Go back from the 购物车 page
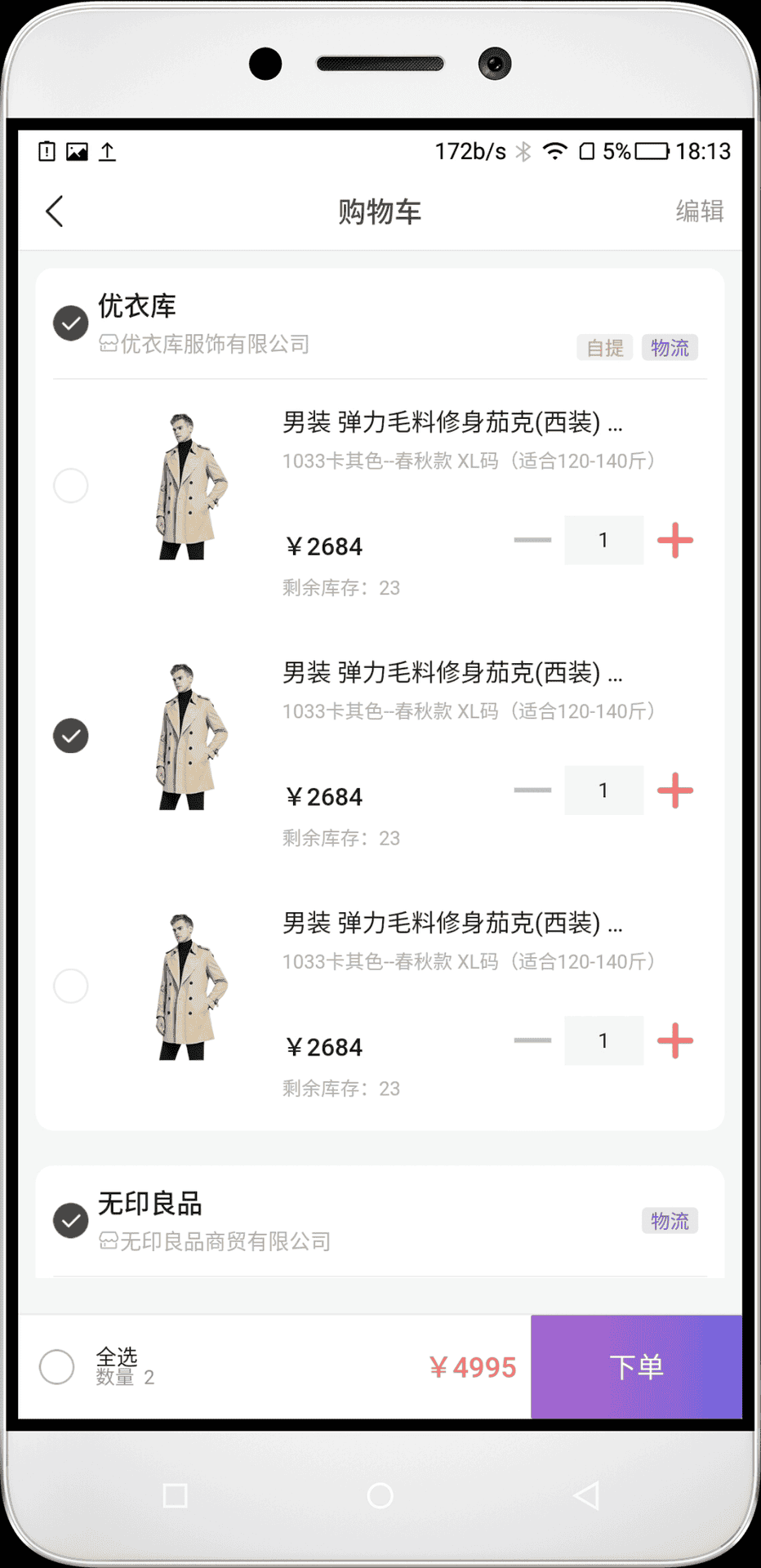 coord(55,212)
